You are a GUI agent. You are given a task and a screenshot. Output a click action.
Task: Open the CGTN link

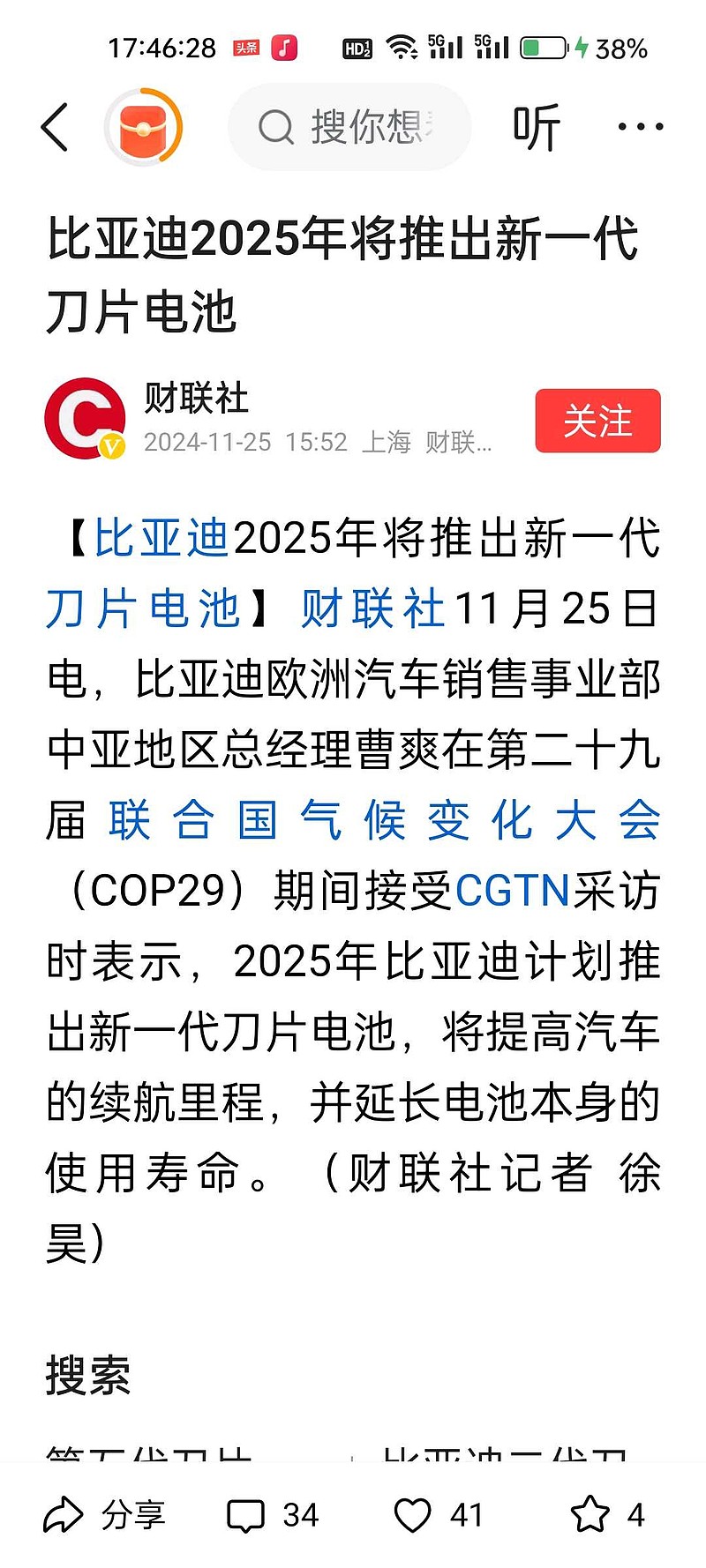(x=513, y=891)
